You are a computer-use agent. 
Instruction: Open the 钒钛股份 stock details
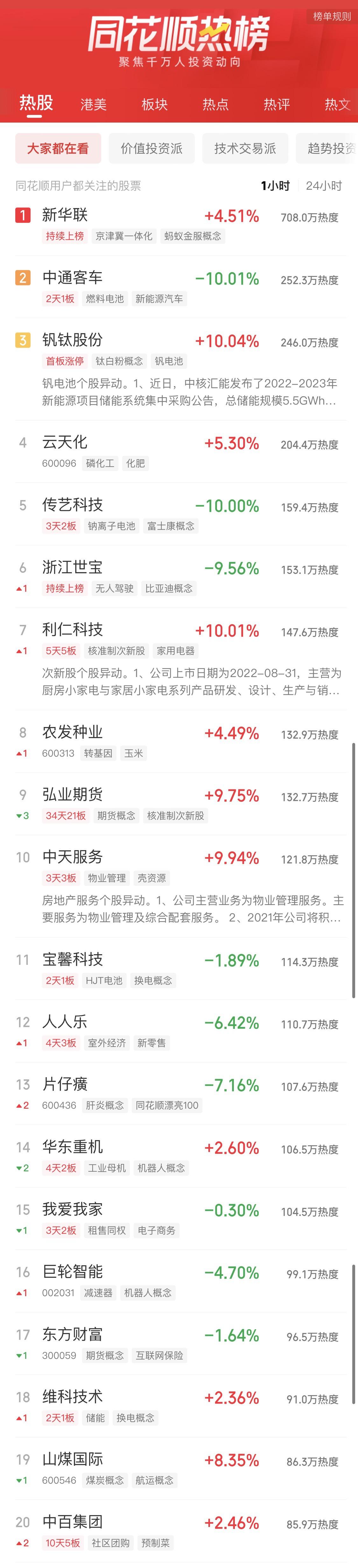click(72, 340)
